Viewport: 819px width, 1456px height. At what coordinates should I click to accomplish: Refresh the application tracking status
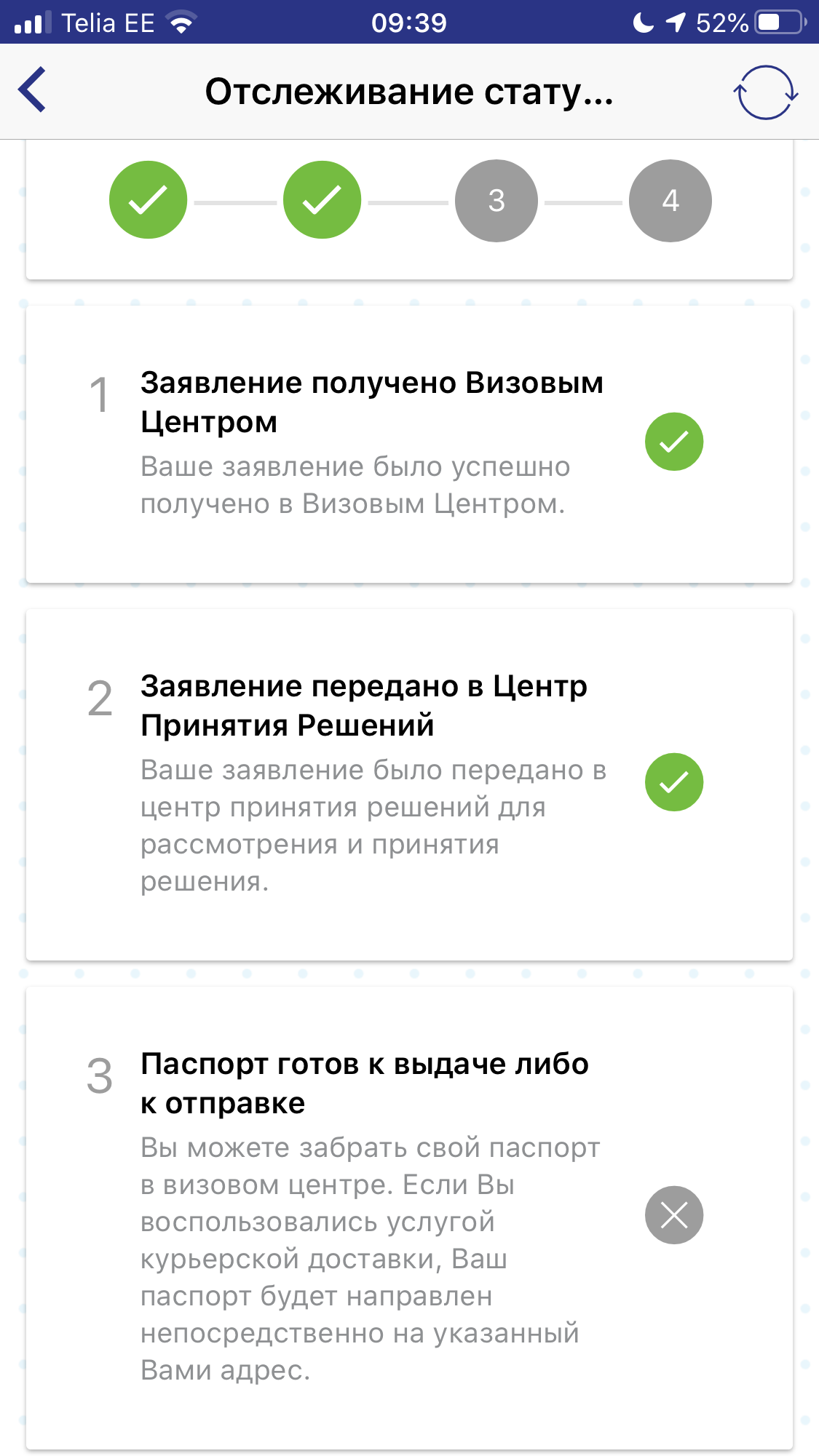[765, 92]
